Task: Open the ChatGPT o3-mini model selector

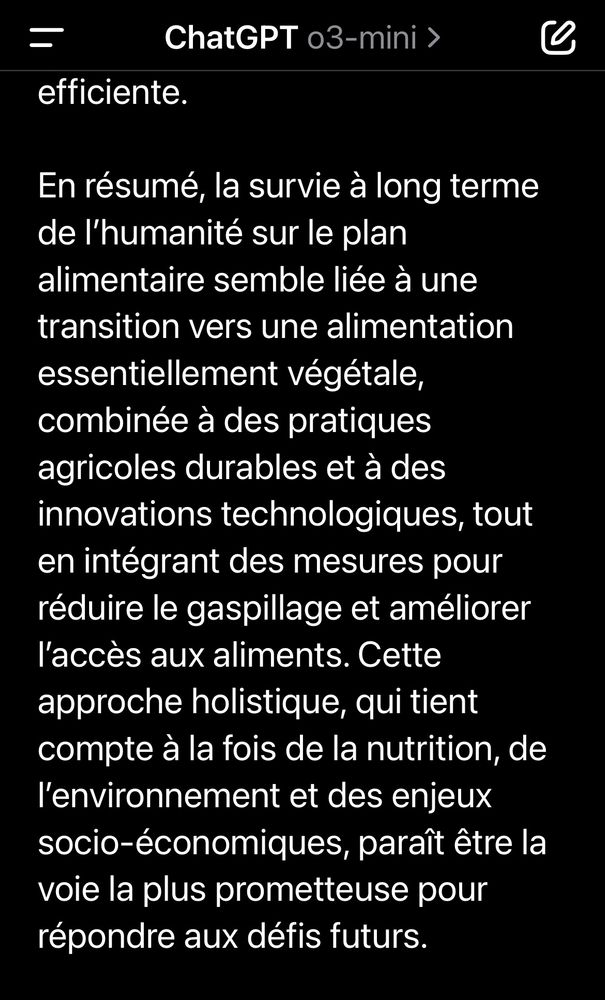Action: pos(303,38)
